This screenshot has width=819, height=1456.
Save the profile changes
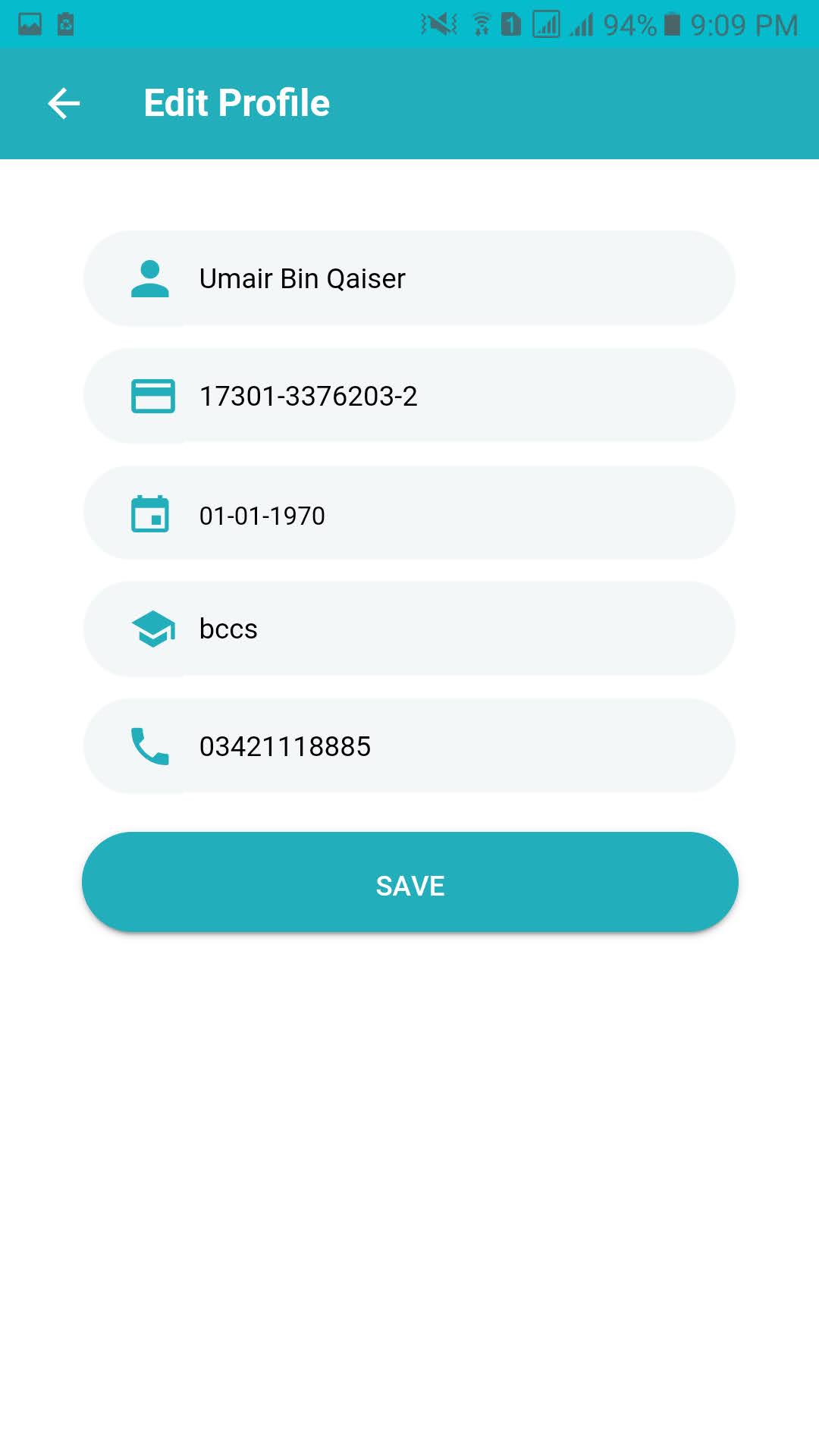coord(410,882)
